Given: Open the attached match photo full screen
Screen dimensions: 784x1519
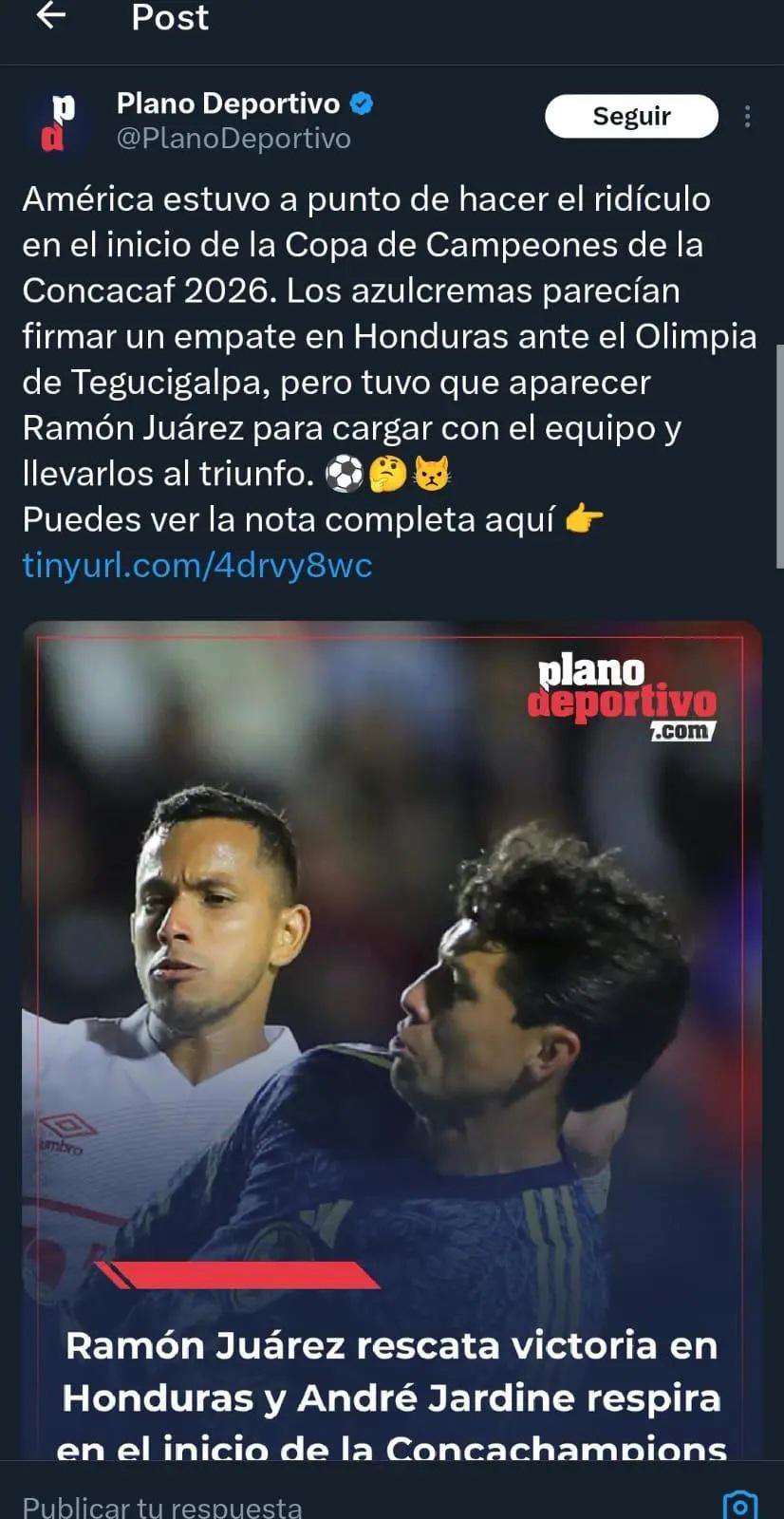Looking at the screenshot, I should tap(392, 997).
